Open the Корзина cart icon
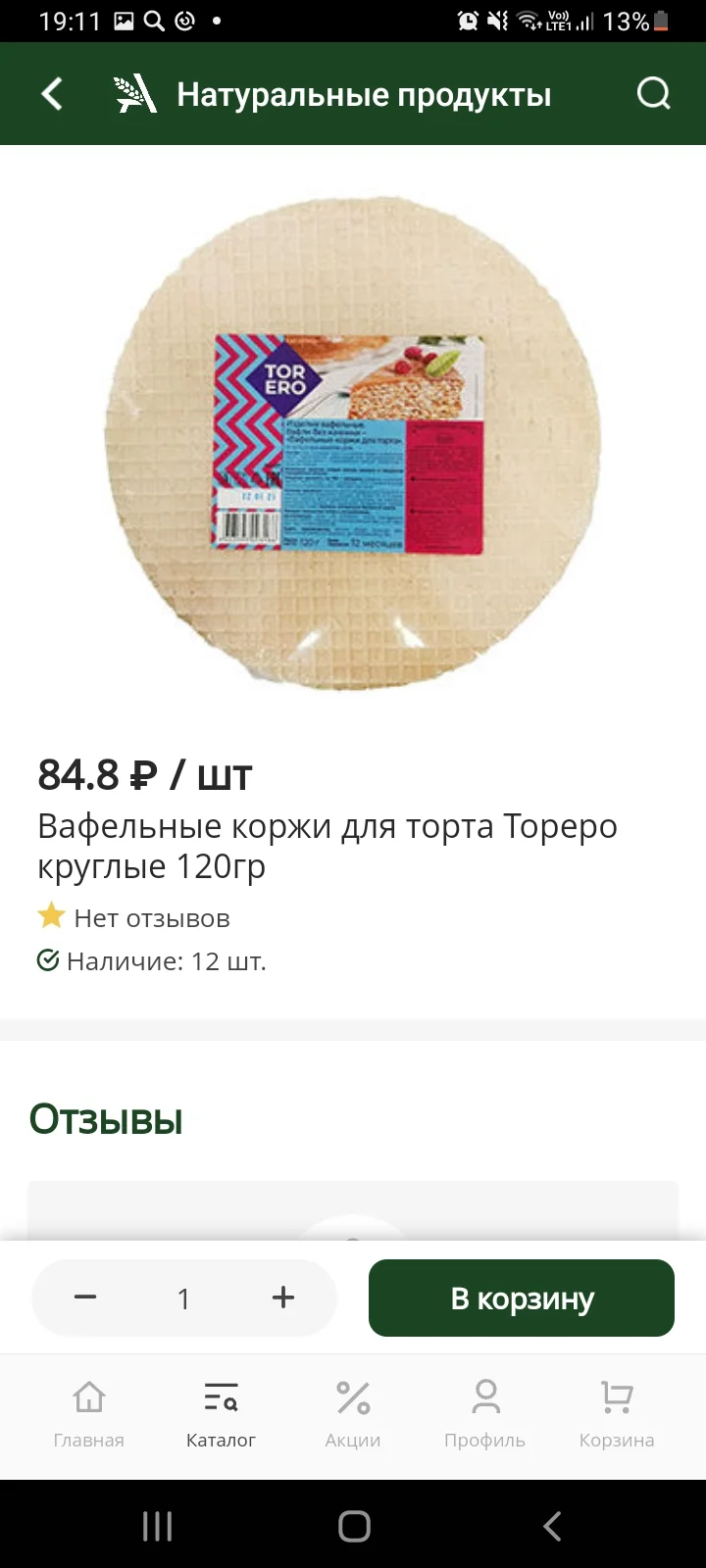The image size is (706, 1568). (x=616, y=1396)
